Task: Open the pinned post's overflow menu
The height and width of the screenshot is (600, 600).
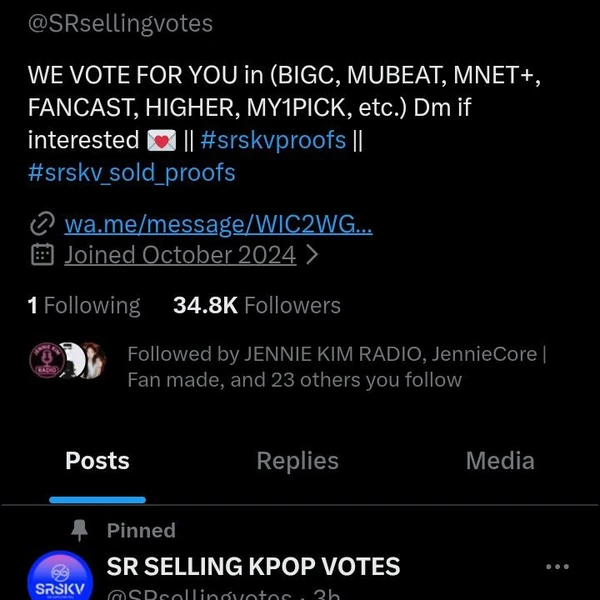Action: tap(557, 567)
